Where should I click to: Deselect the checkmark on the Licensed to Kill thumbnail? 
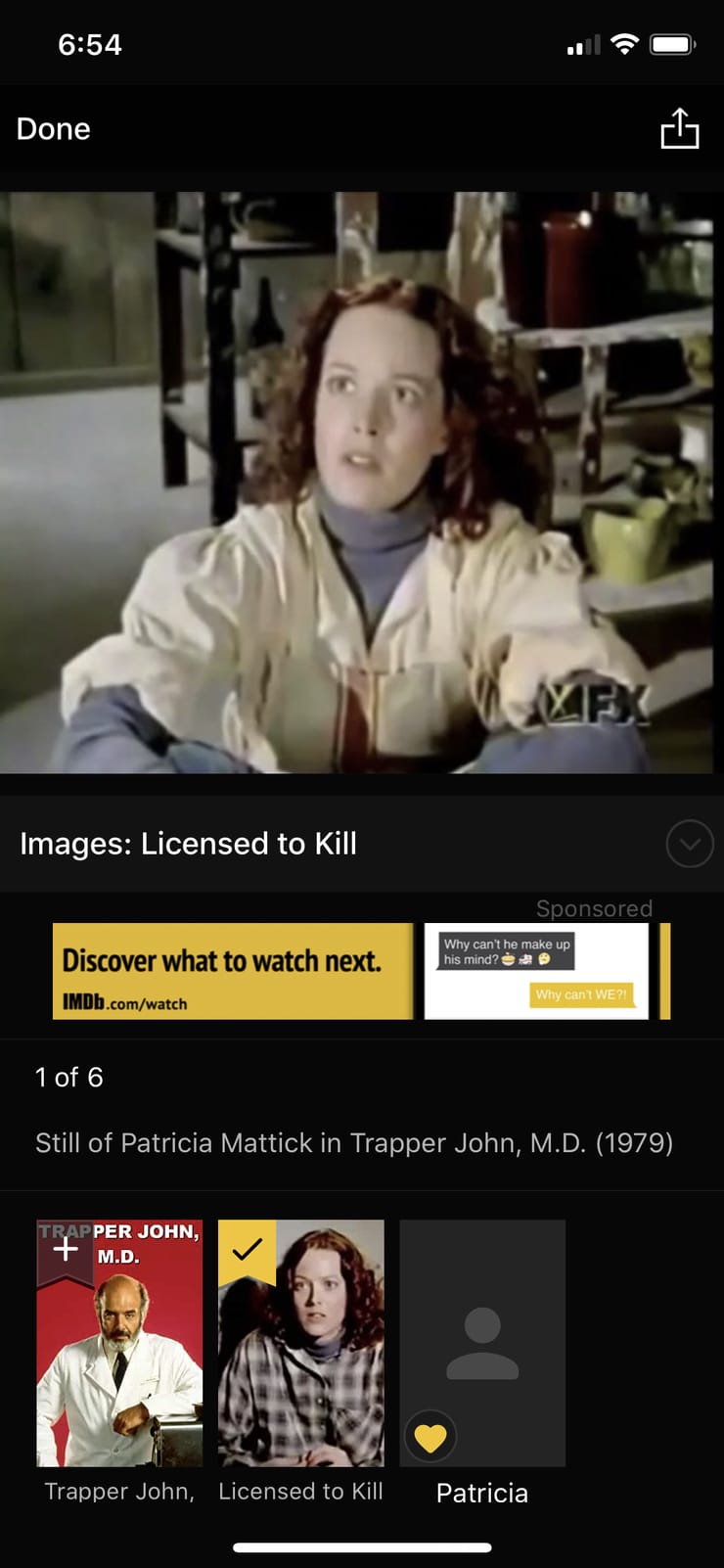[x=248, y=1249]
